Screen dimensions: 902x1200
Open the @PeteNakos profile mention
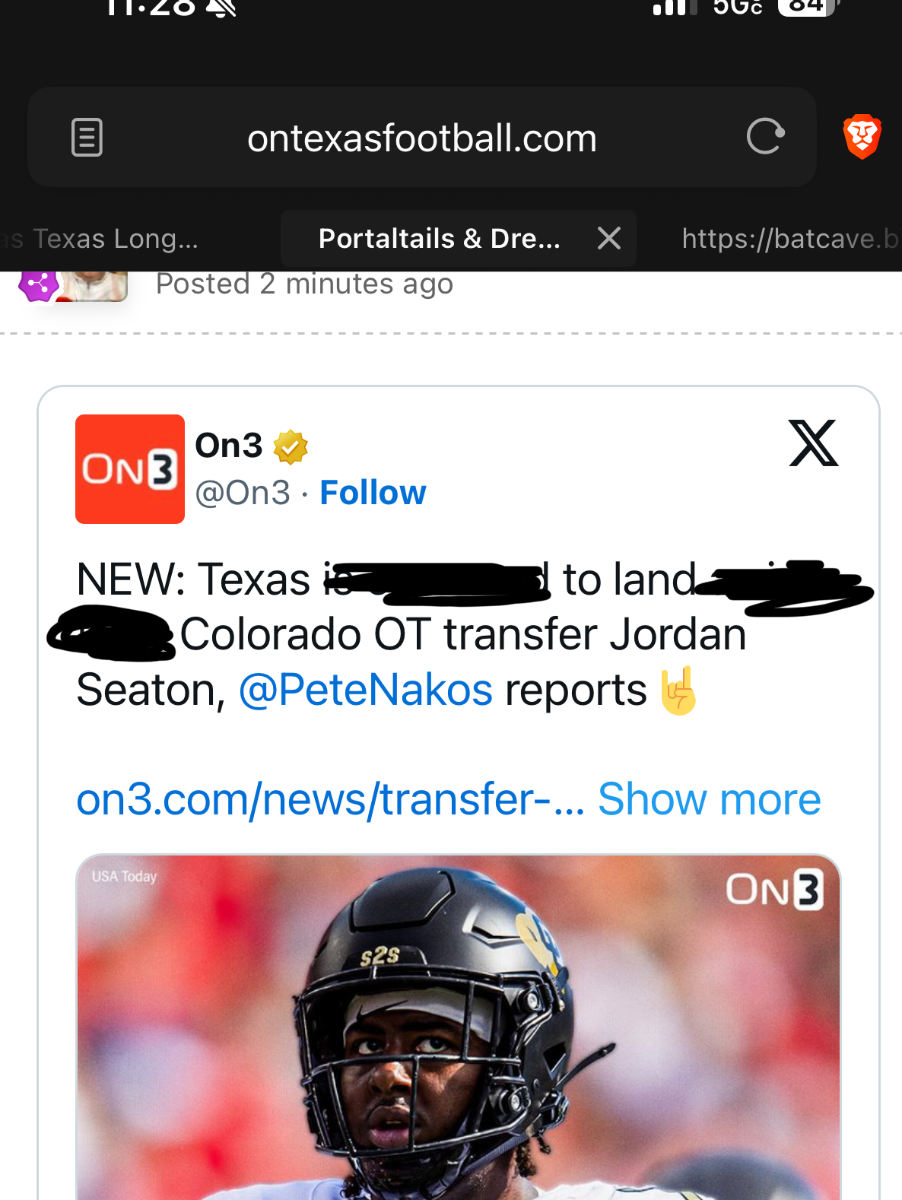[365, 690]
